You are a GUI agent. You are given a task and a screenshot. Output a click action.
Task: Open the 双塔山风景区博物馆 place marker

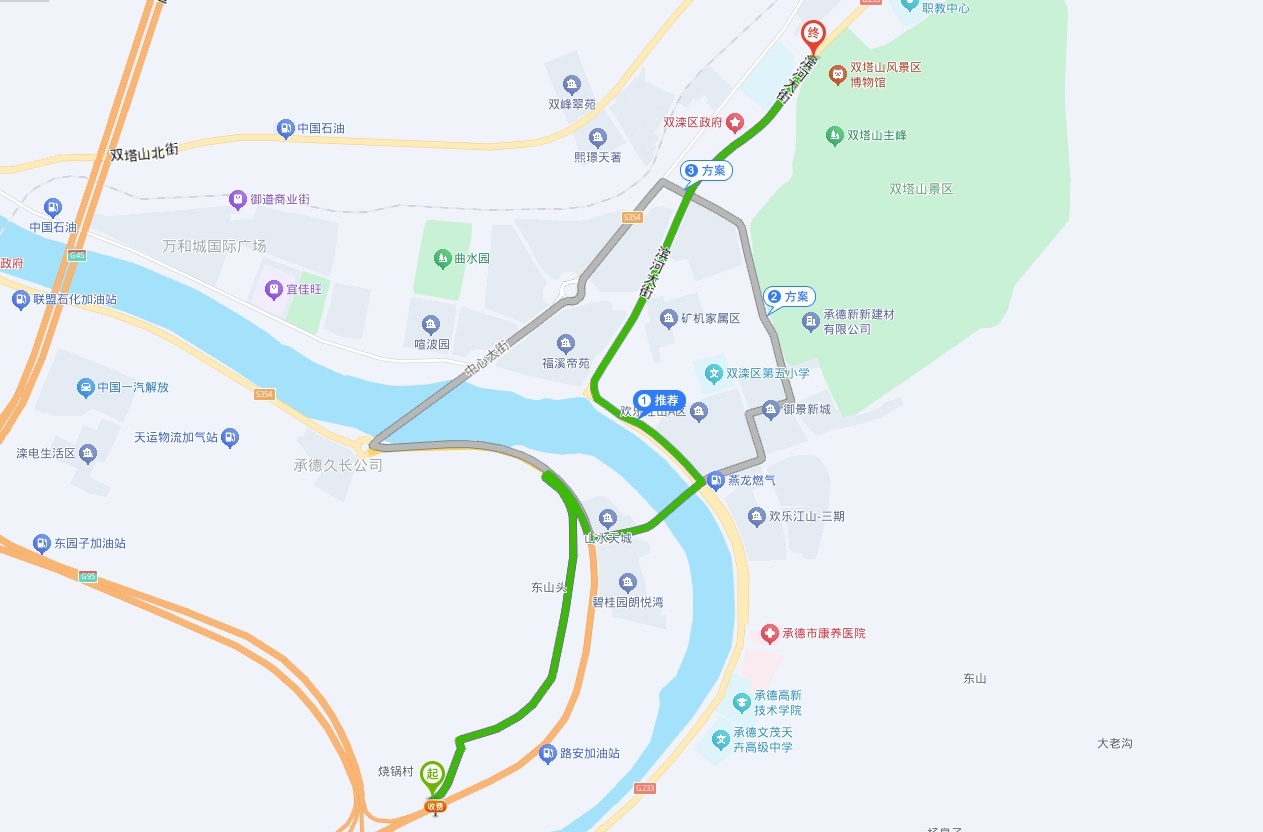[x=839, y=75]
